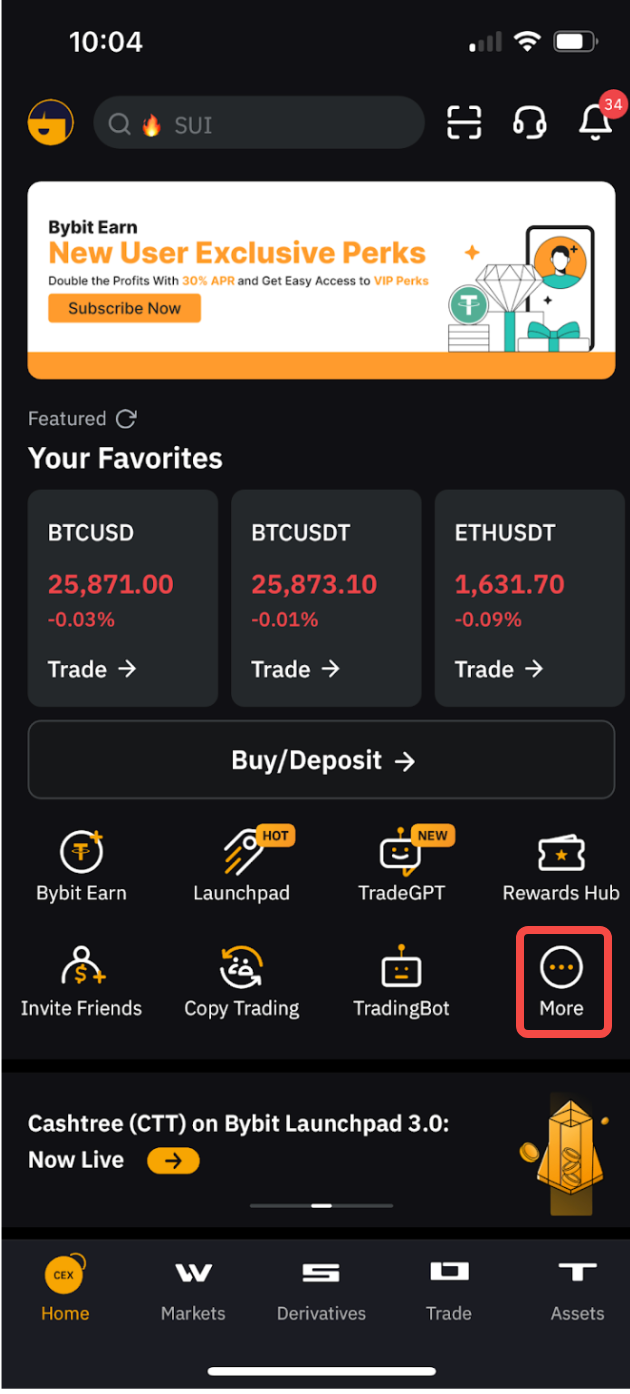630x1394 pixels.
Task: Refresh the Featured list
Action: (x=126, y=418)
